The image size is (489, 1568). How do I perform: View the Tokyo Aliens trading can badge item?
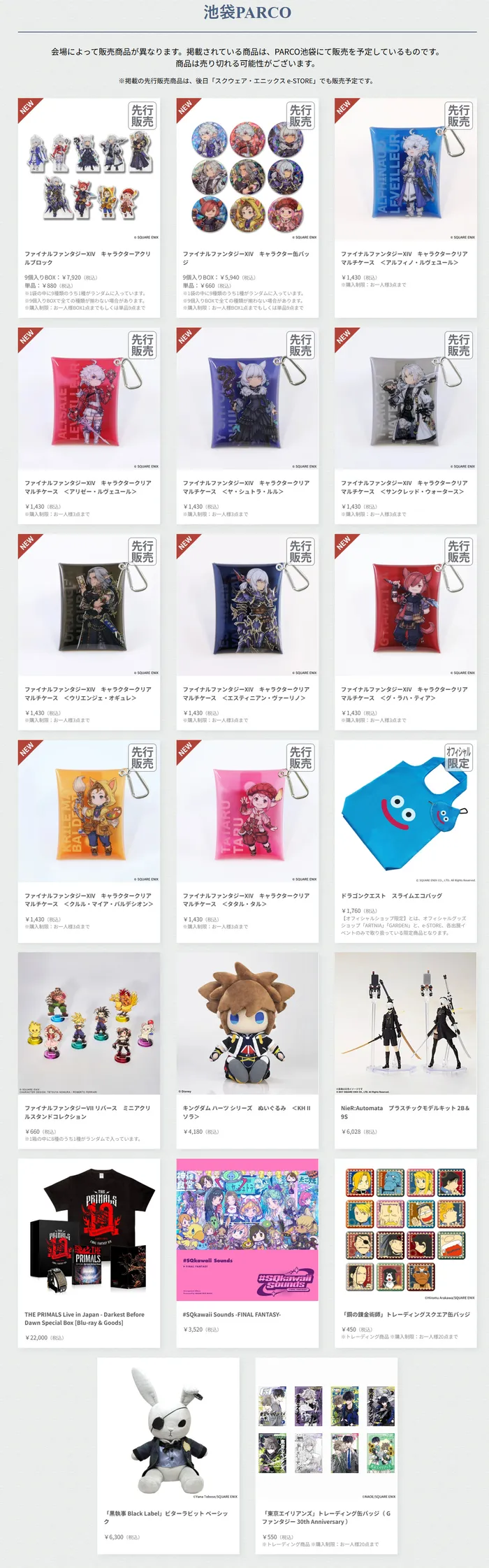click(x=326, y=1430)
